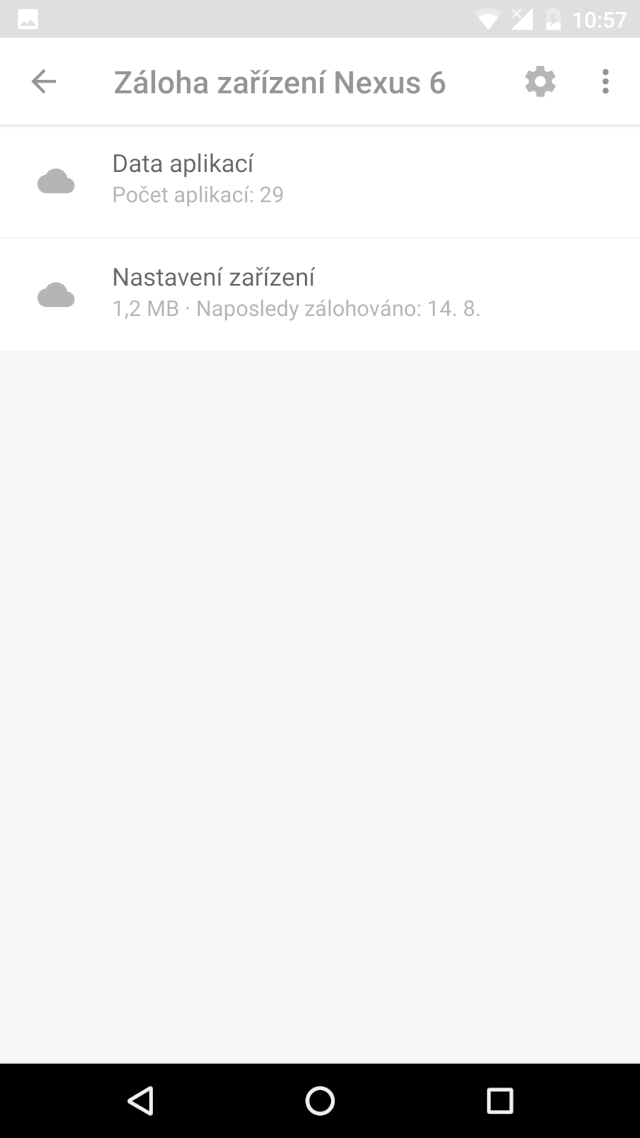Open backup settings via the gear icon
The height and width of the screenshot is (1138, 640).
point(540,81)
